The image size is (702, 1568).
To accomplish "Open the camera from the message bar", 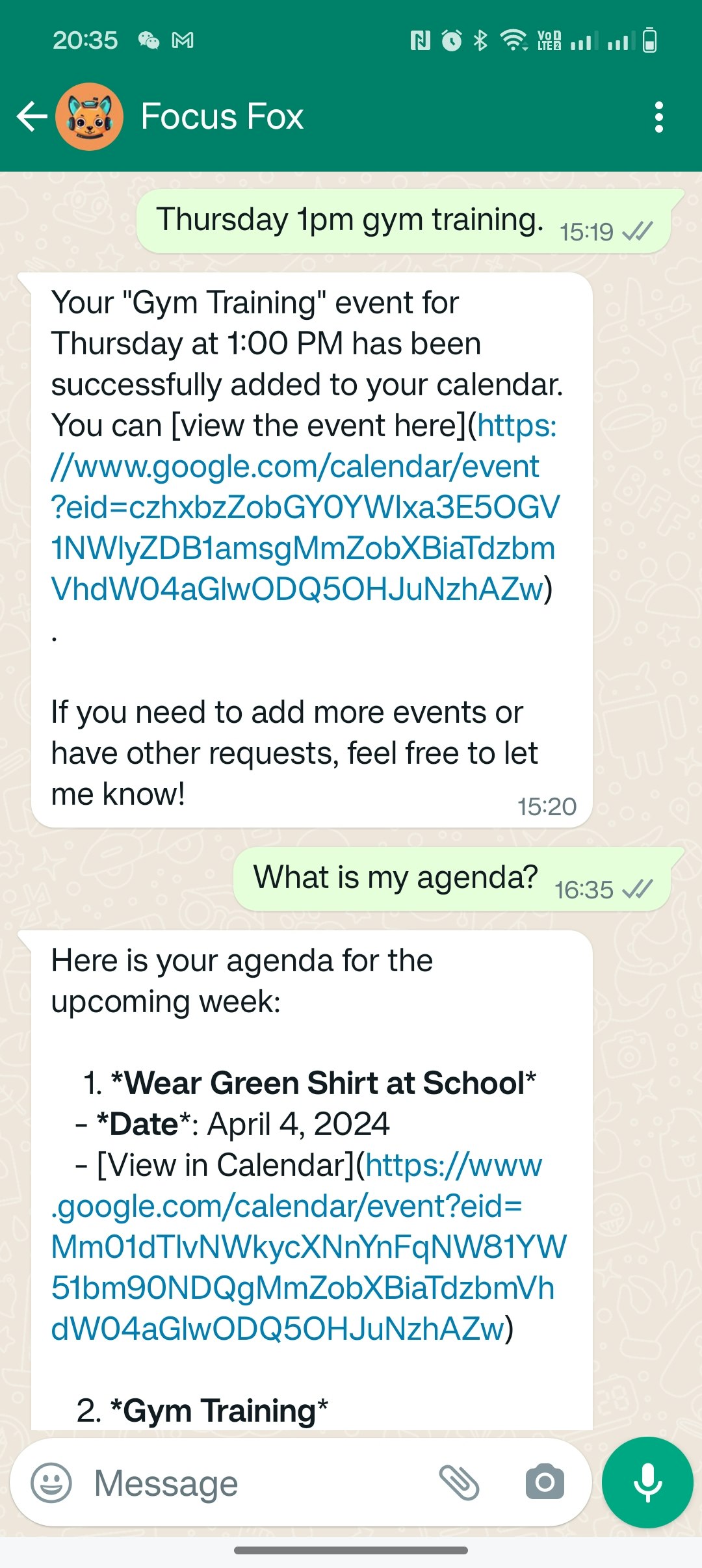I will [x=545, y=1483].
